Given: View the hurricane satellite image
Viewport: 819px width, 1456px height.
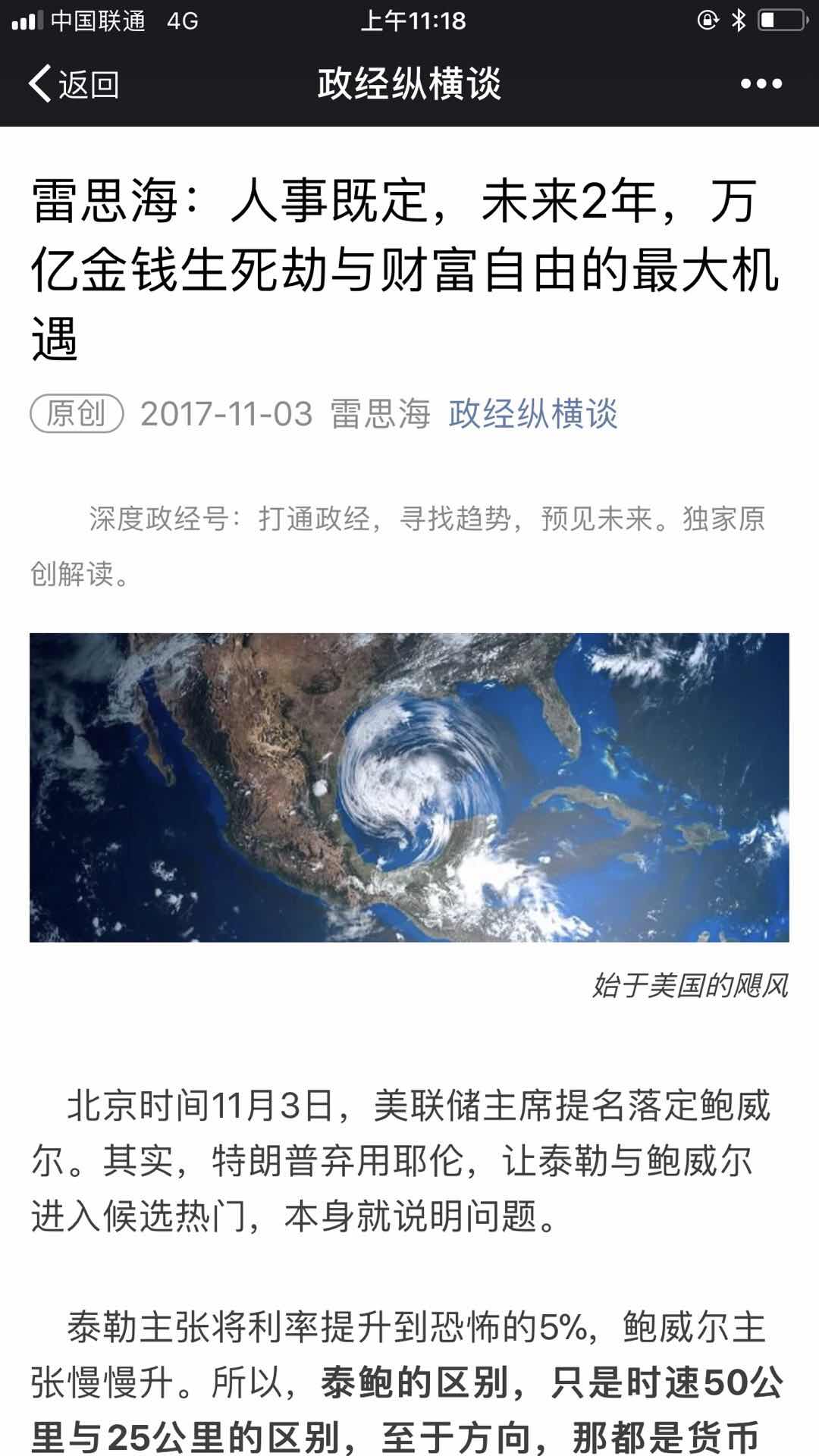Looking at the screenshot, I should (409, 787).
